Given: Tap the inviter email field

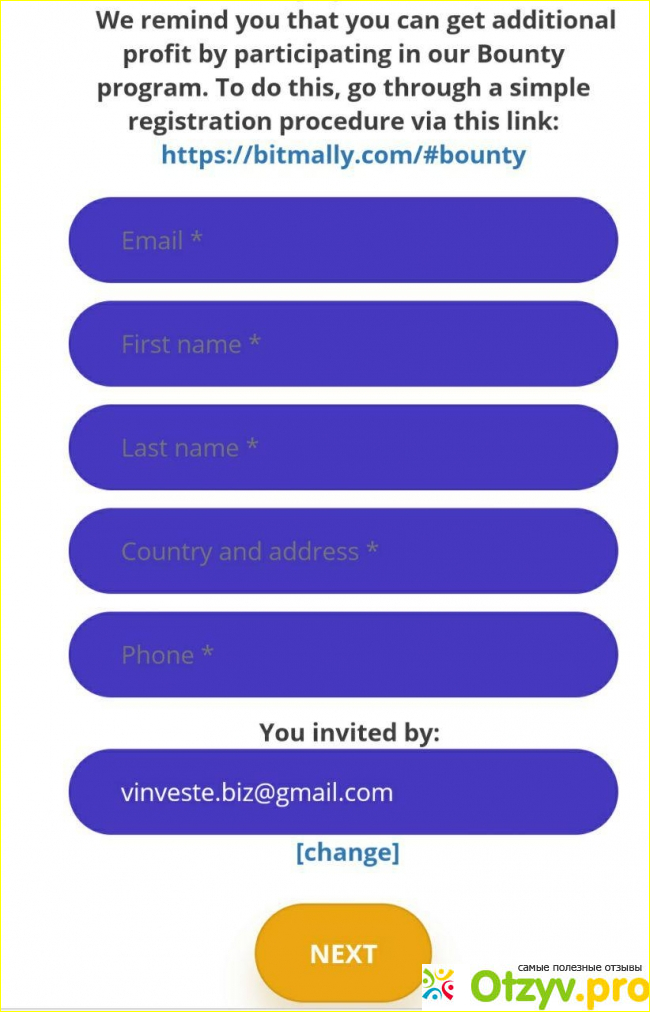Looking at the screenshot, I should point(343,792).
